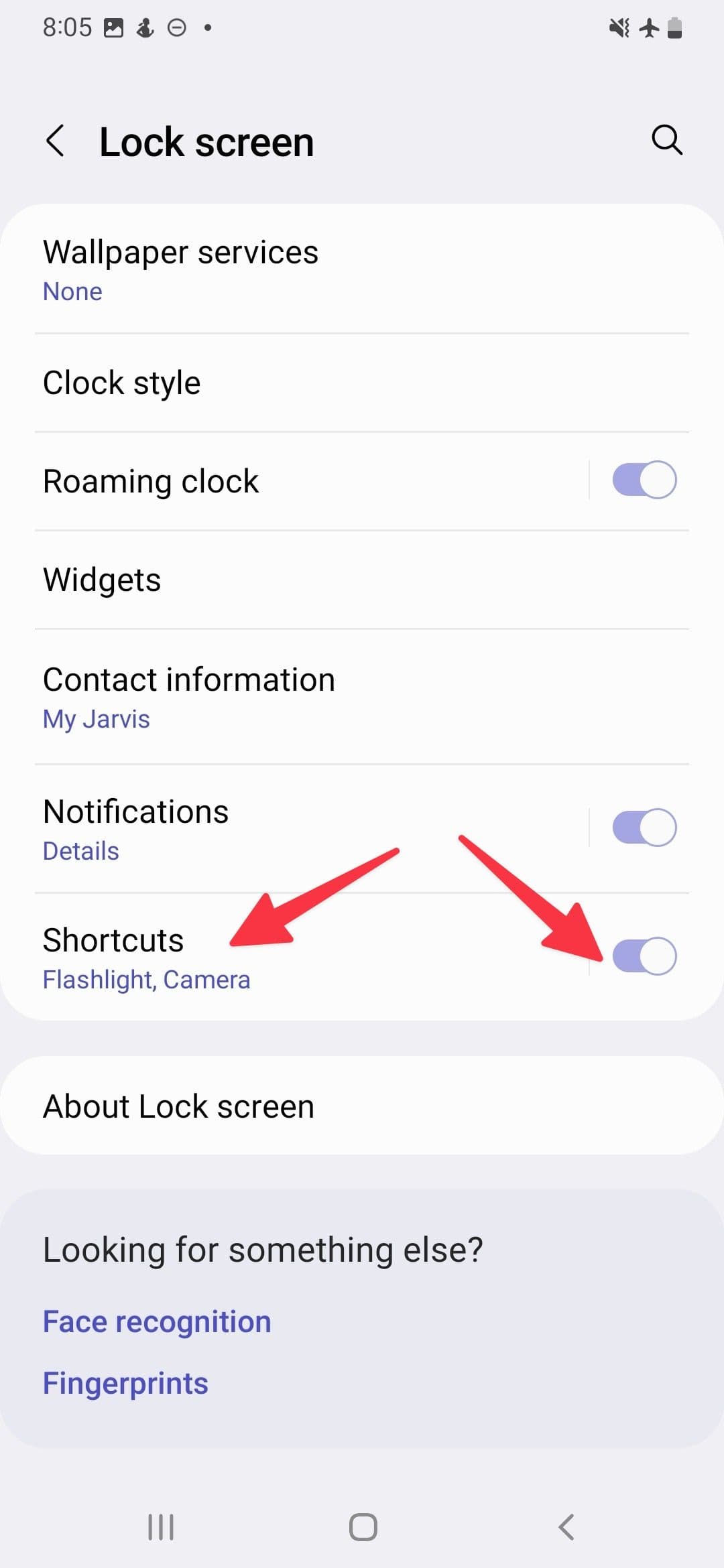Viewport: 724px width, 1568px height.
Task: Open Fingerprints settings
Action: 125,1382
